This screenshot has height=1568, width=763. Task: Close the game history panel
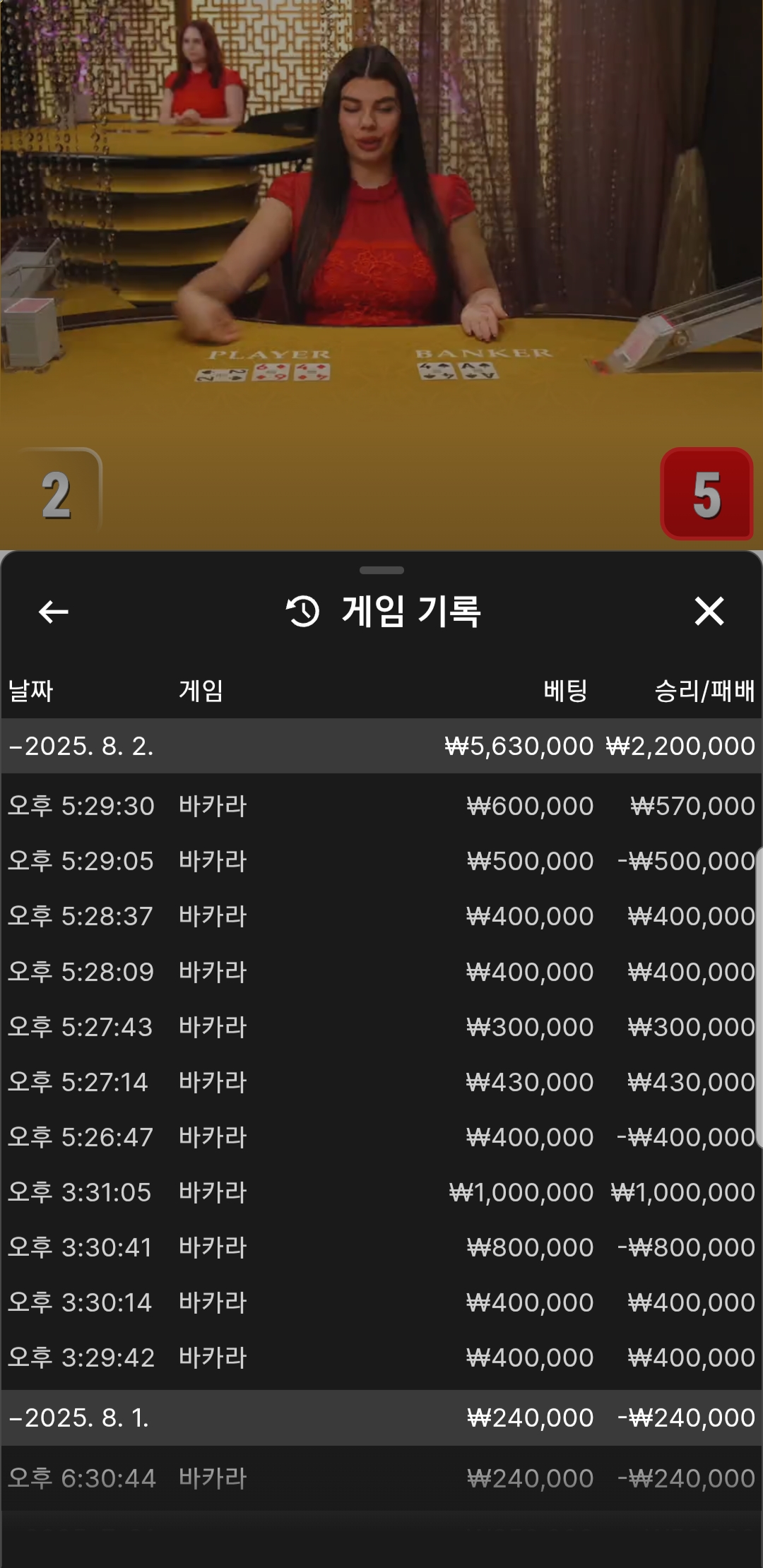point(709,612)
